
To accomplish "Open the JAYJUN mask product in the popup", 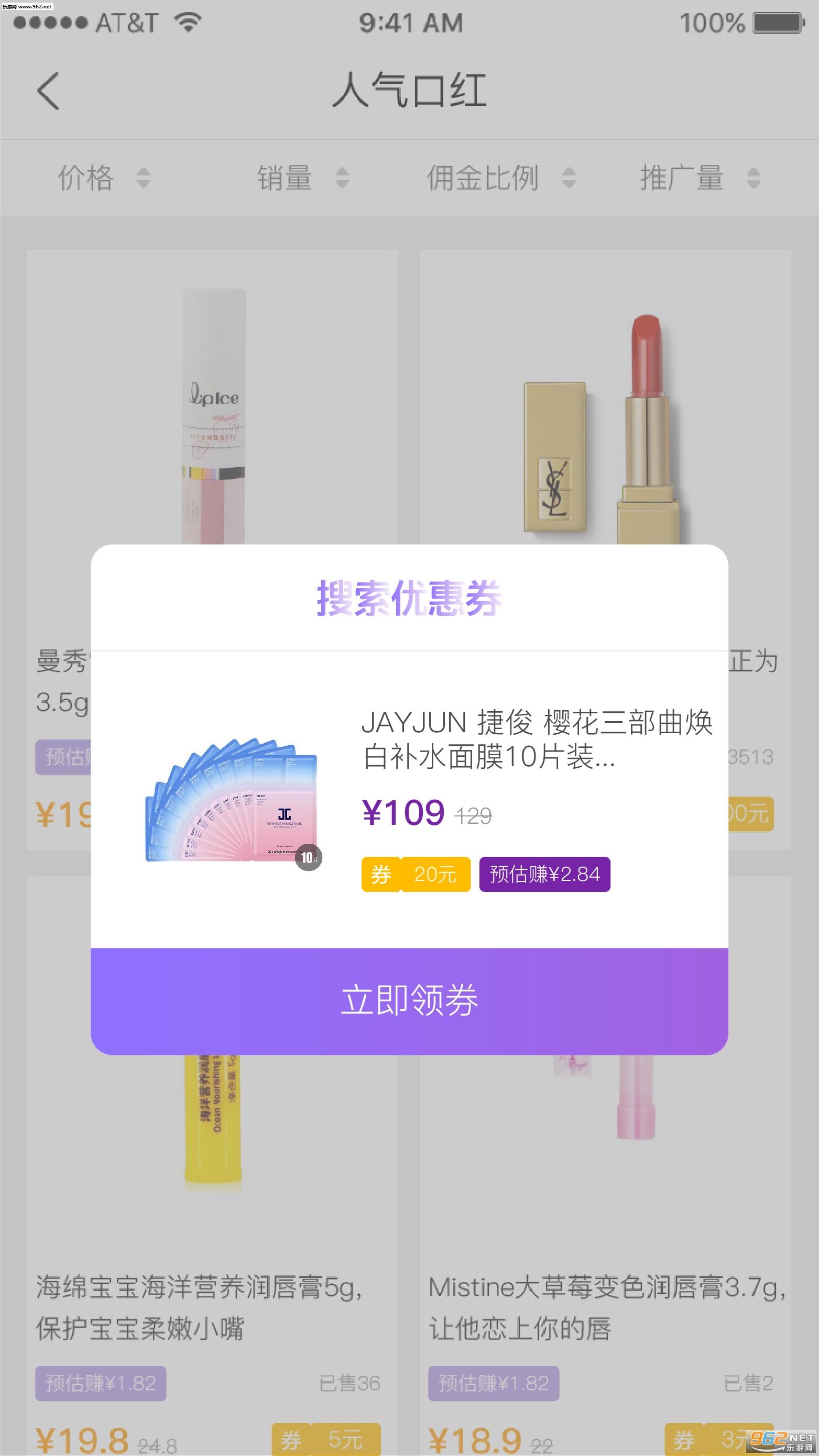I will pyautogui.click(x=409, y=799).
